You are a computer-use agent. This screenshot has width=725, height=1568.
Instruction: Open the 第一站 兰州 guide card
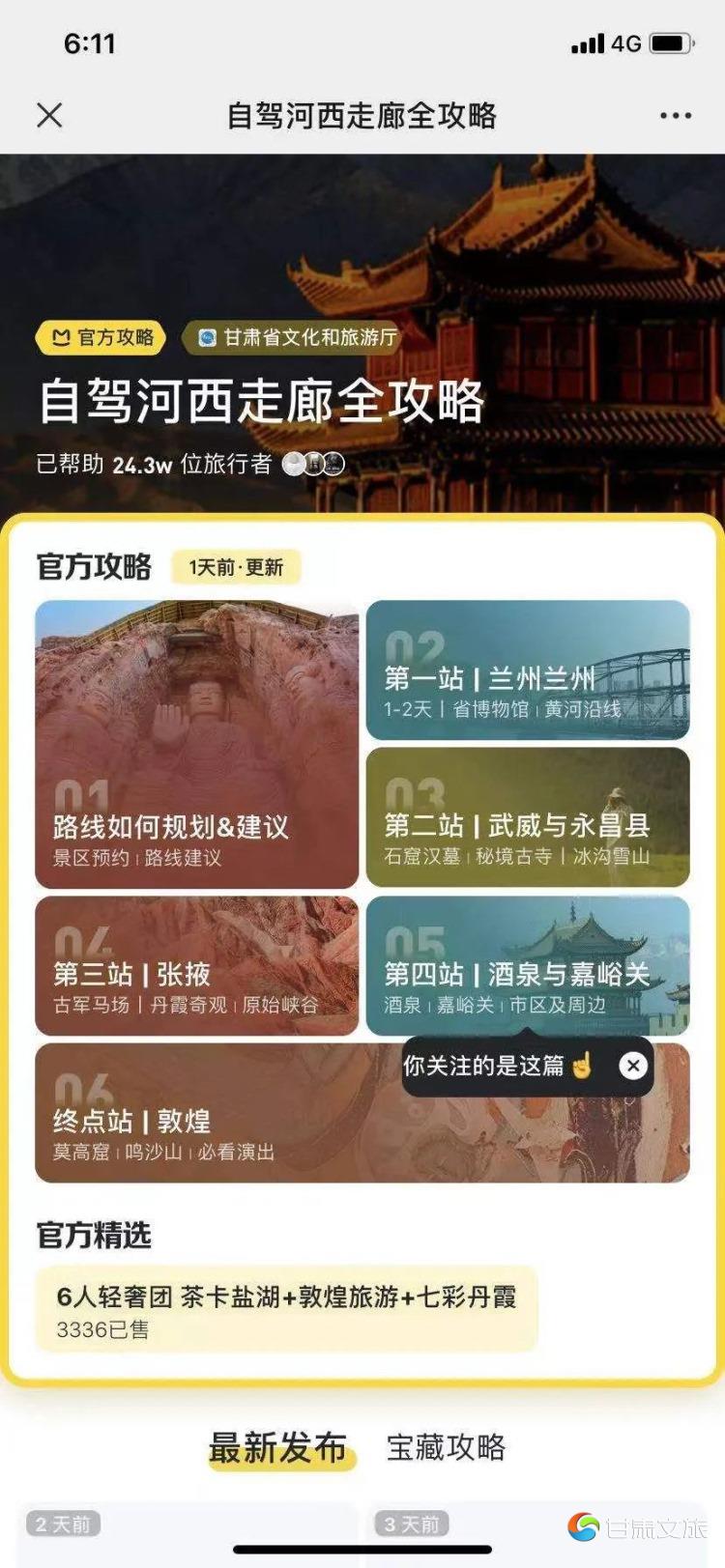pos(528,670)
